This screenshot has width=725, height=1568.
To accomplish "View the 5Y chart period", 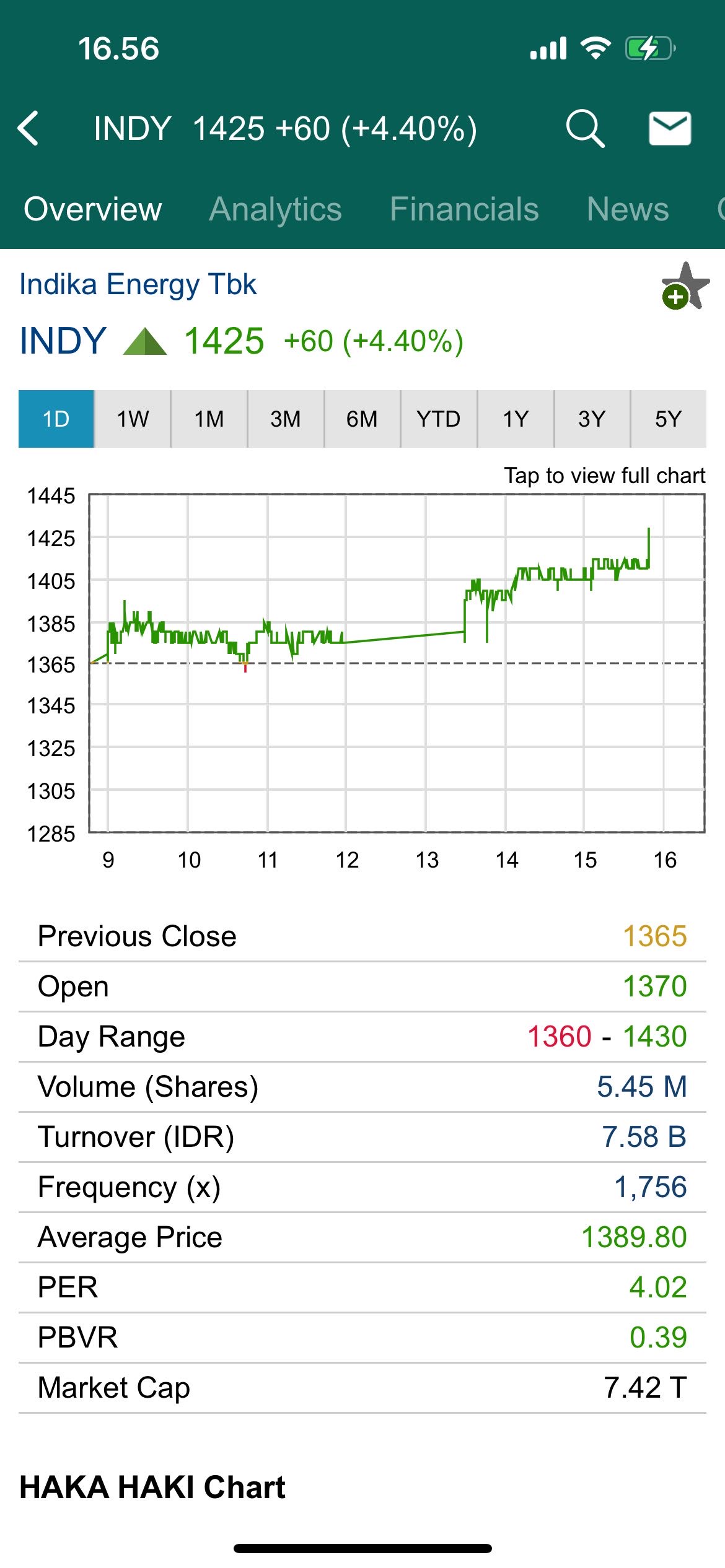I will pos(668,419).
